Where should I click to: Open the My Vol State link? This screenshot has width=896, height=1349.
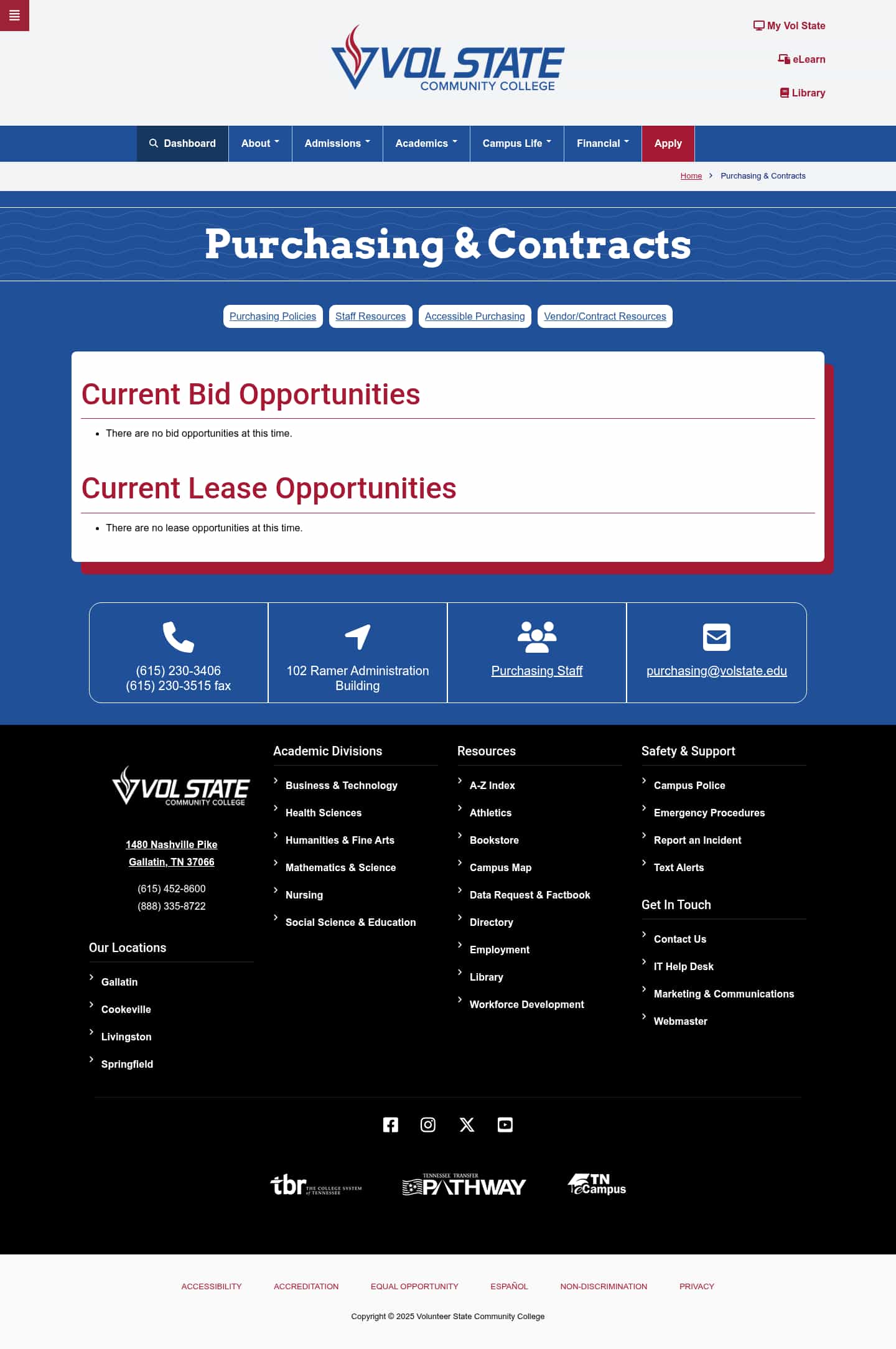pos(789,26)
